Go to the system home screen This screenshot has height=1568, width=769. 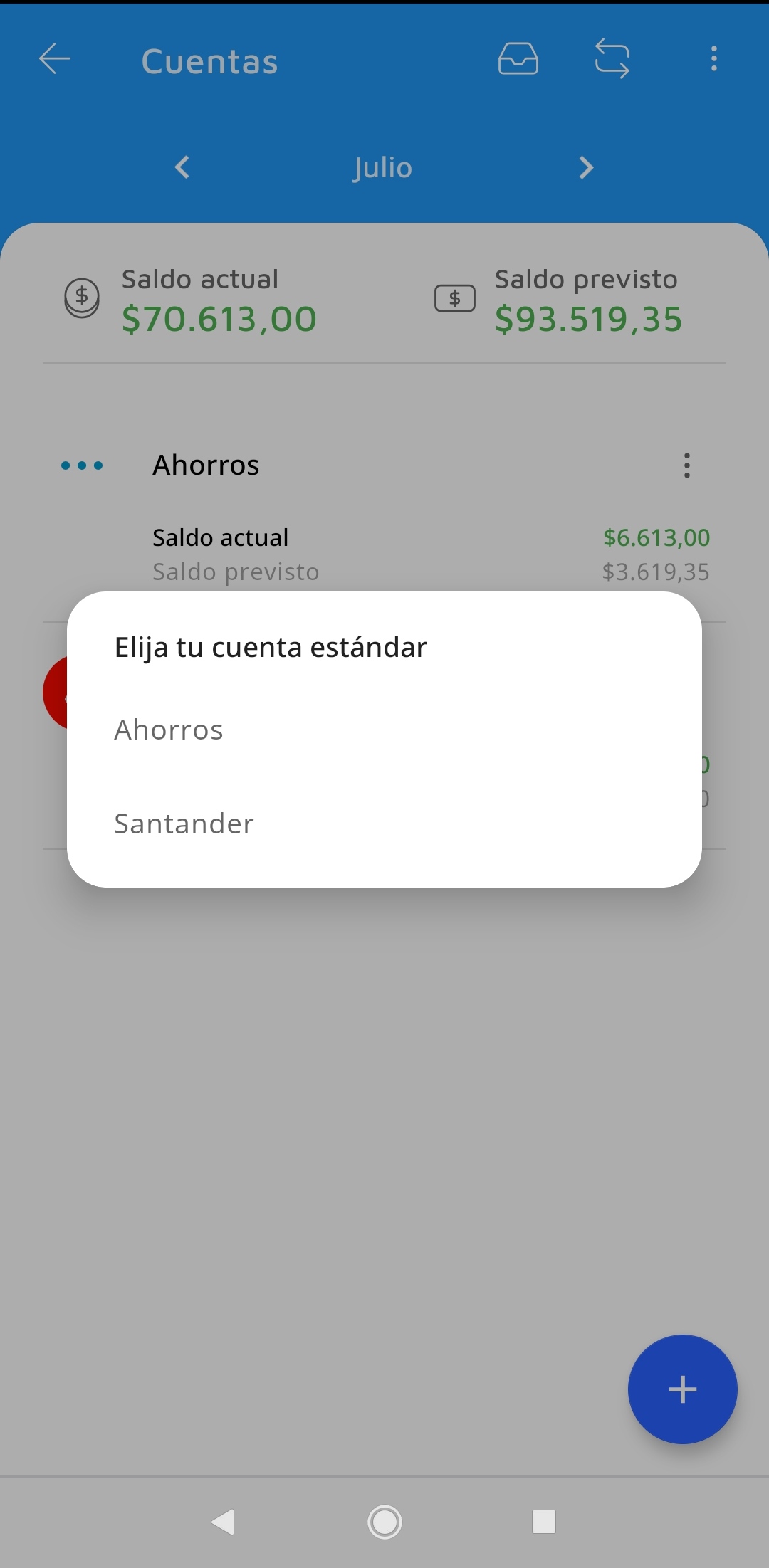point(384,1522)
